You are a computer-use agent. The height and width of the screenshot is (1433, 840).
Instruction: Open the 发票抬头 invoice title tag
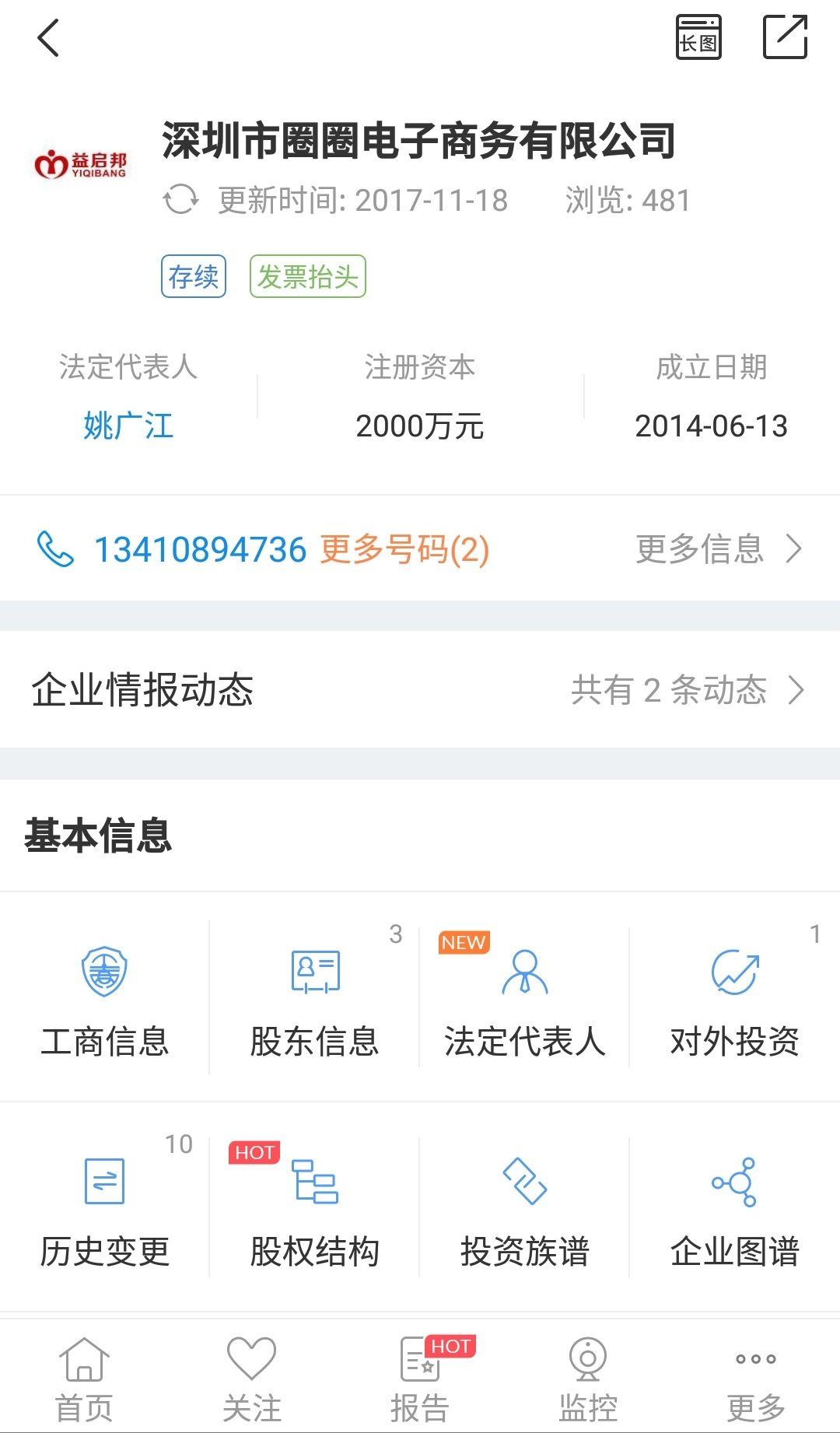tap(308, 276)
